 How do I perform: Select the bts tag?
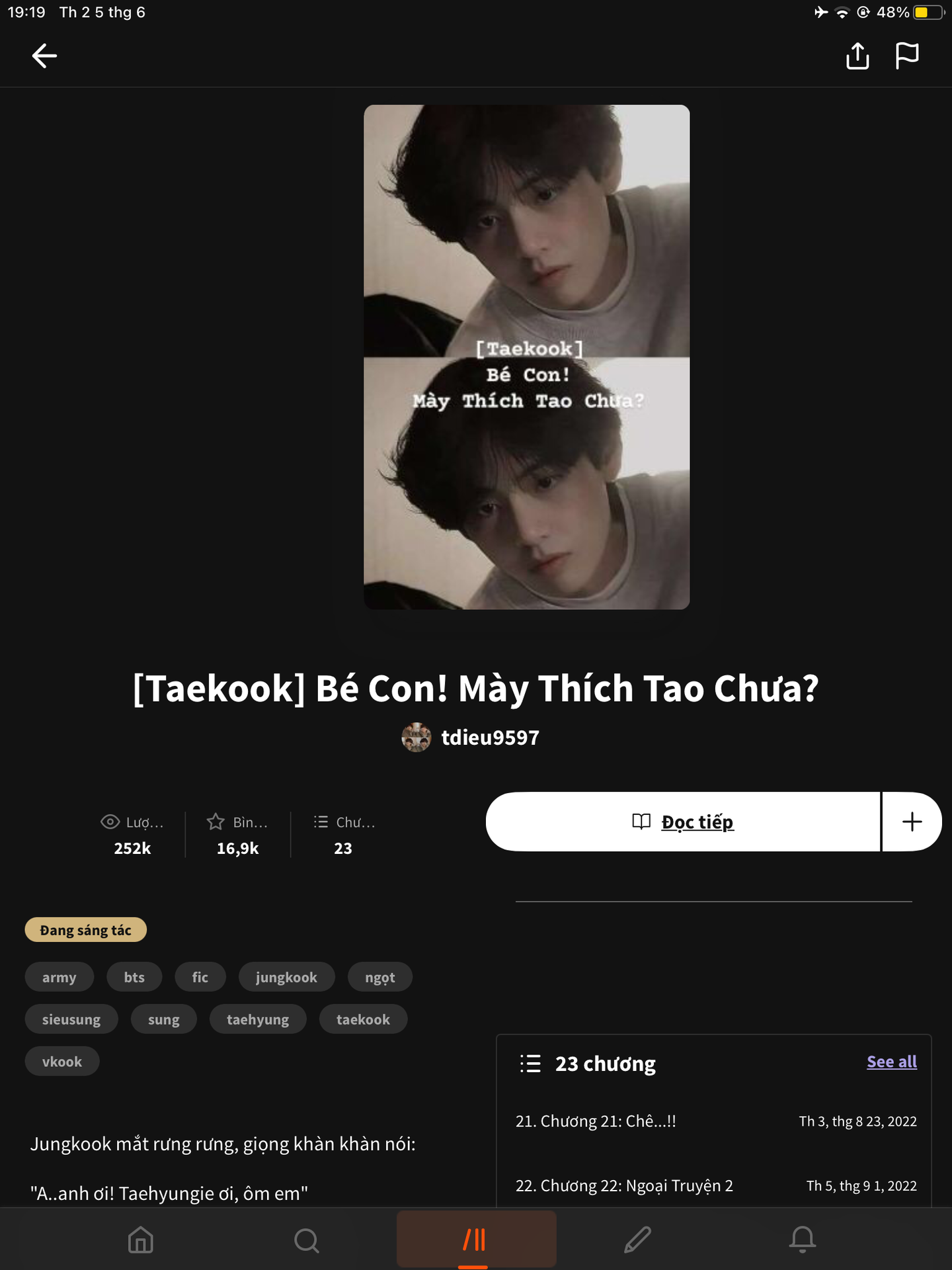(x=134, y=977)
